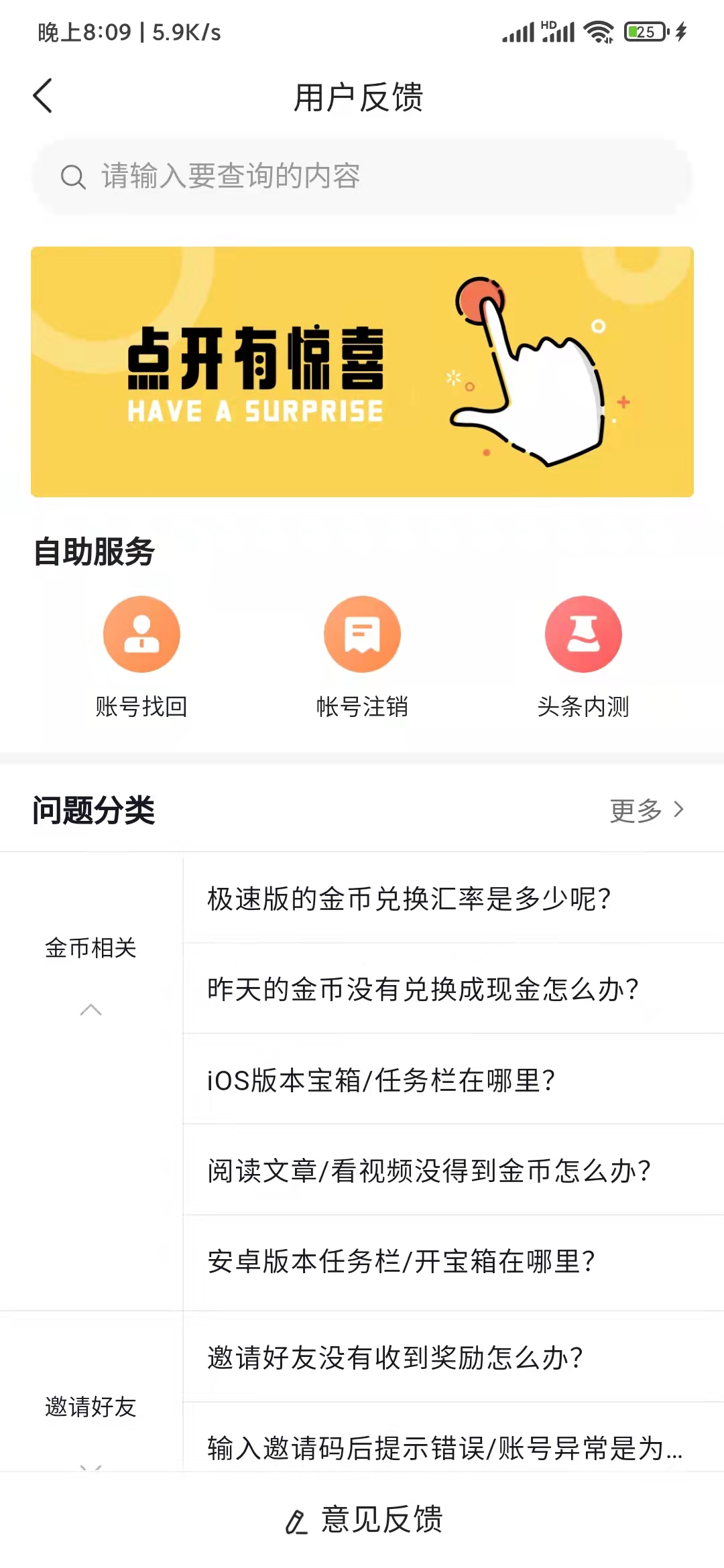Open 帐号注销 account cancellation icon
Viewport: 724px width, 1568px height.
[x=362, y=634]
